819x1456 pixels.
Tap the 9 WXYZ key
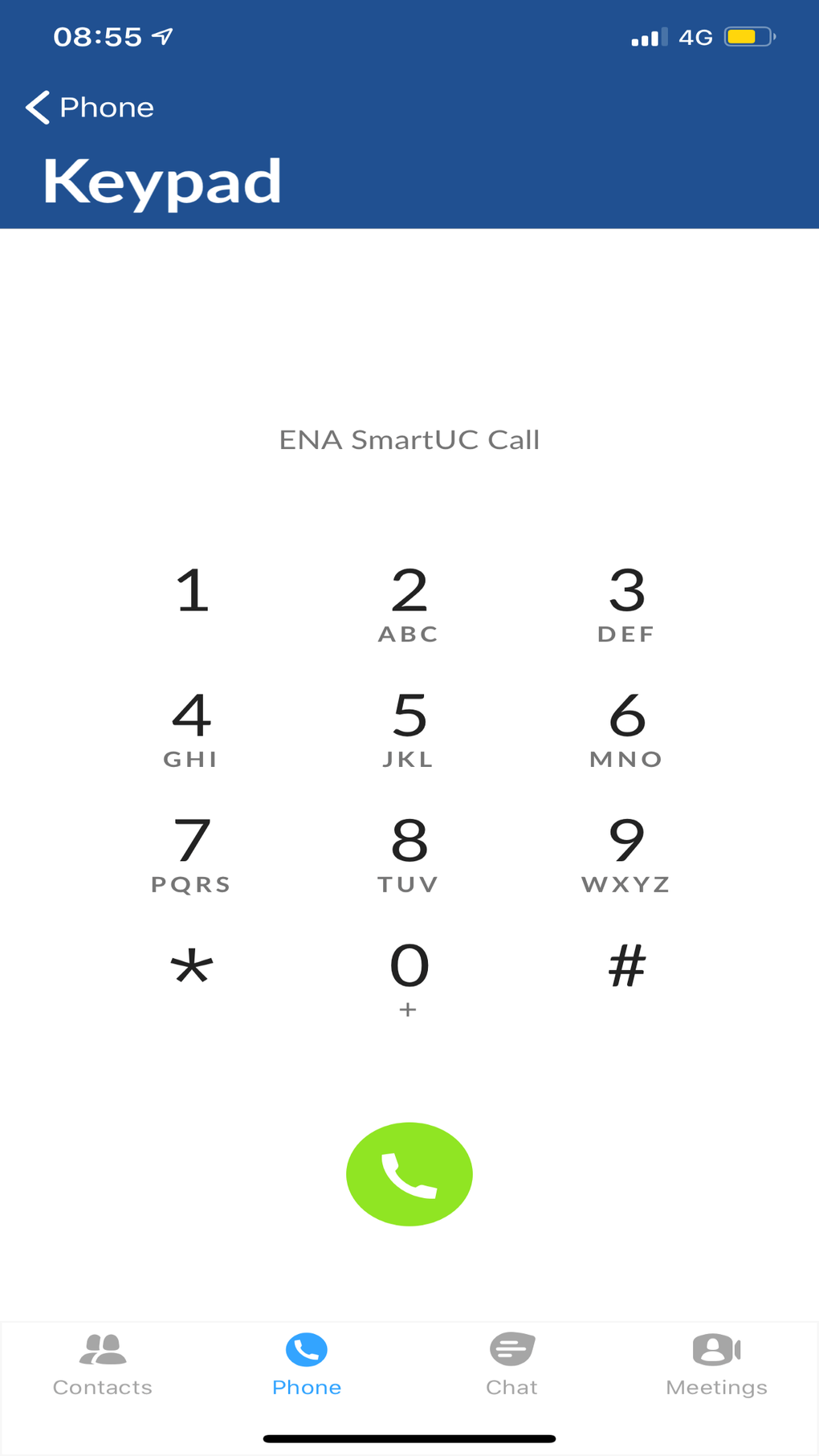626,854
